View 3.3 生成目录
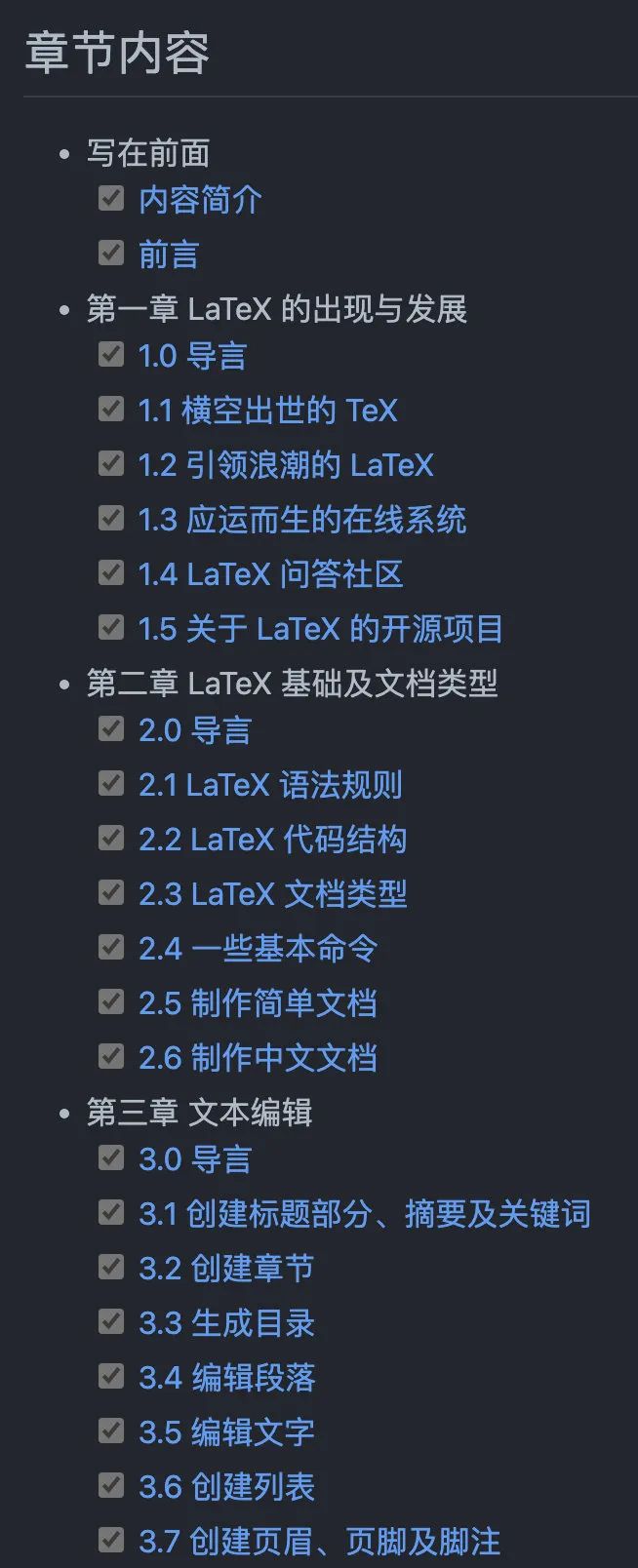The height and width of the screenshot is (1568, 638). [x=226, y=1323]
